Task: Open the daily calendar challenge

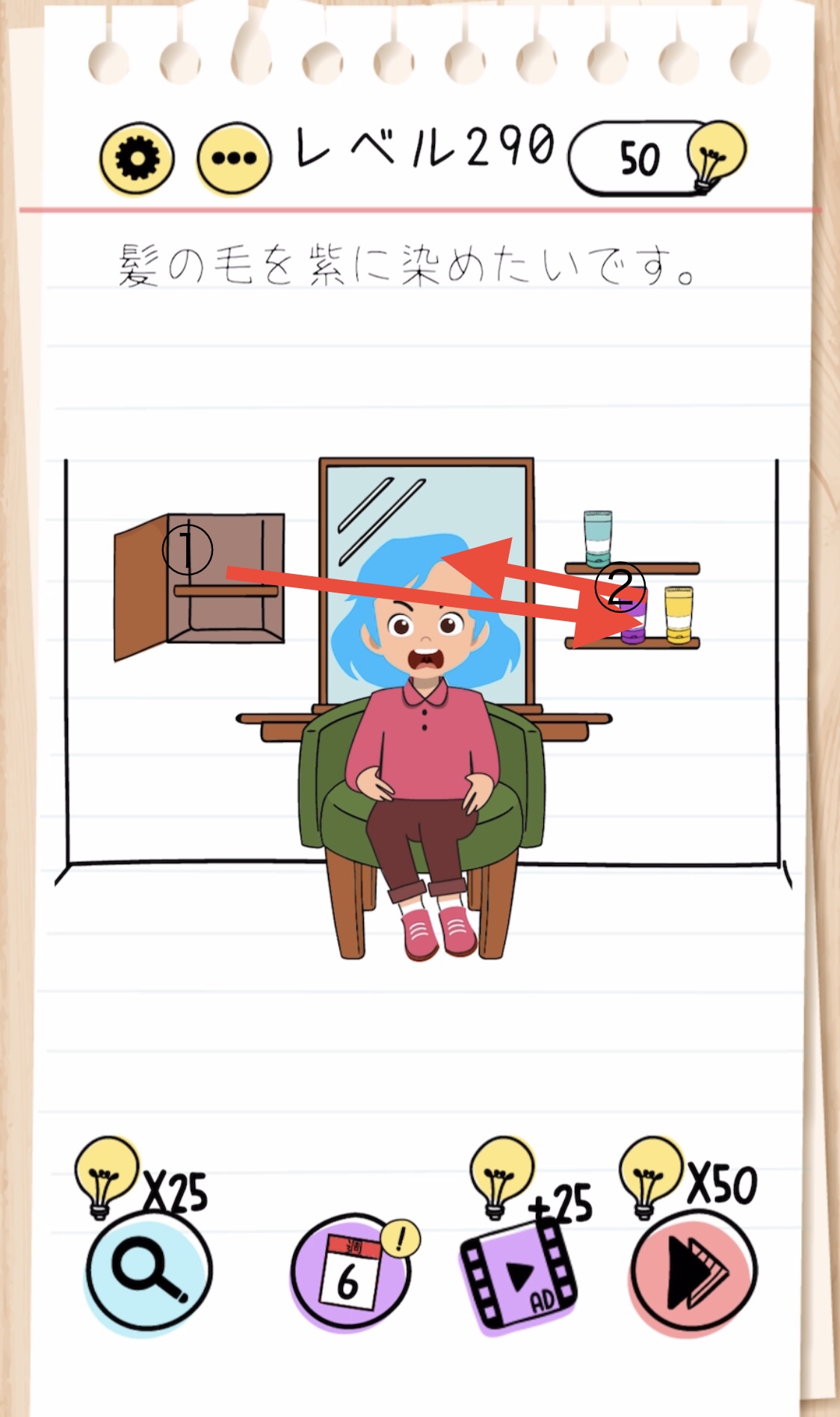Action: tap(351, 1271)
